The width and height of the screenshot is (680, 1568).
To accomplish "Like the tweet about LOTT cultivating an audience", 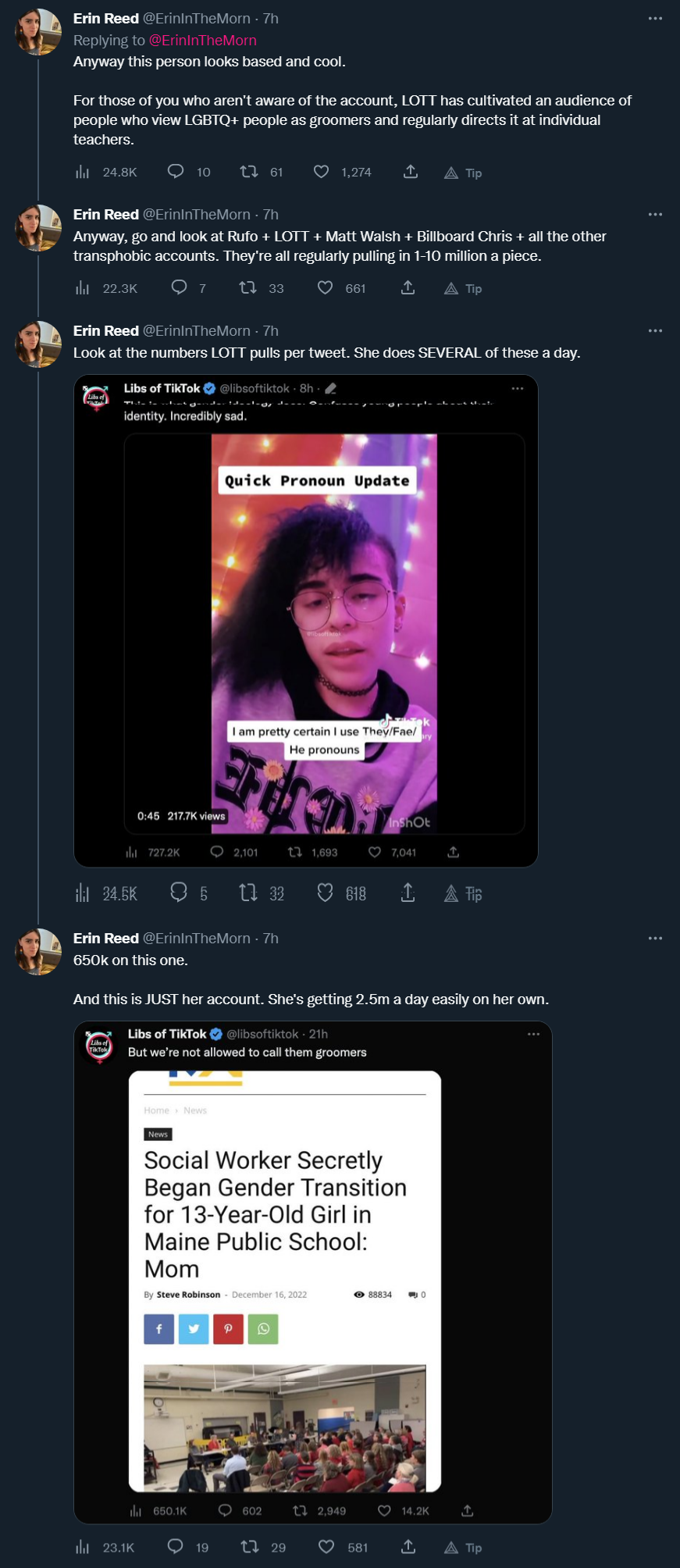I will point(321,172).
